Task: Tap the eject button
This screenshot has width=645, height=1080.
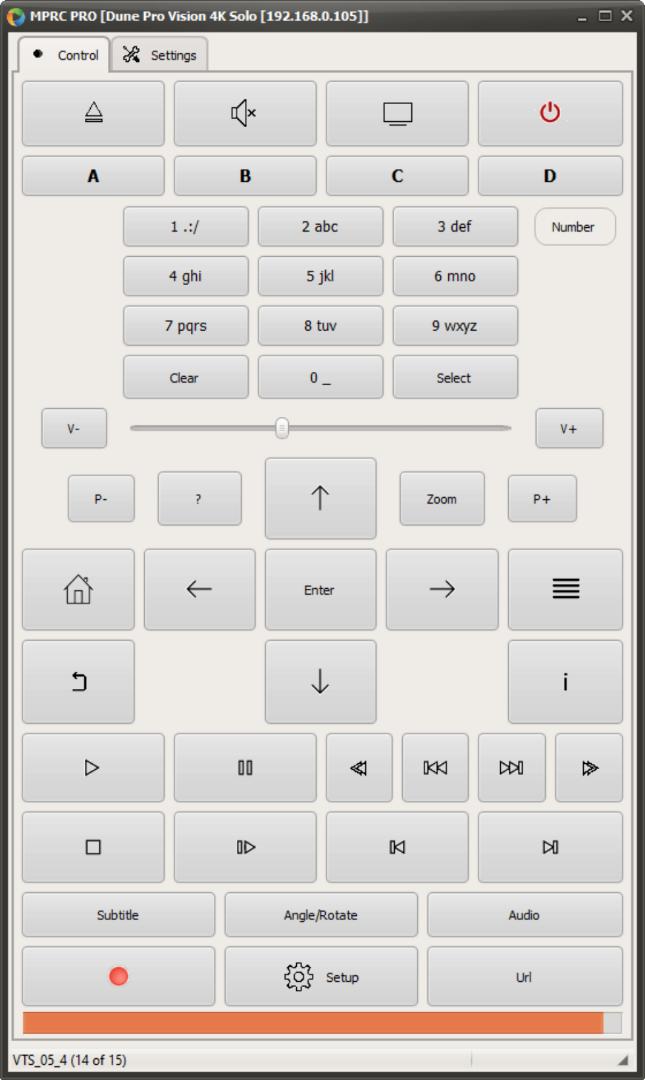Action: pyautogui.click(x=93, y=114)
